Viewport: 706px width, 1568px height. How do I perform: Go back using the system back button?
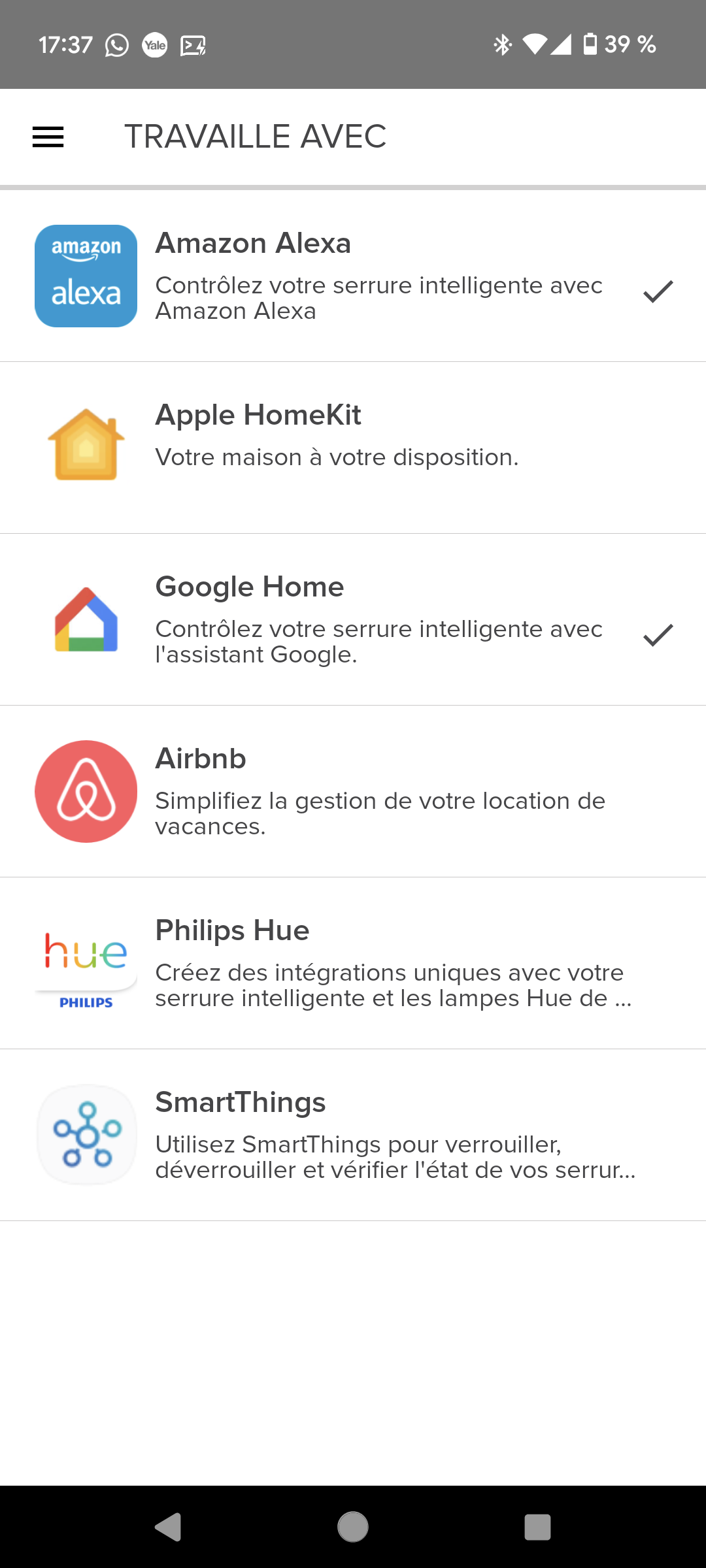168,1527
